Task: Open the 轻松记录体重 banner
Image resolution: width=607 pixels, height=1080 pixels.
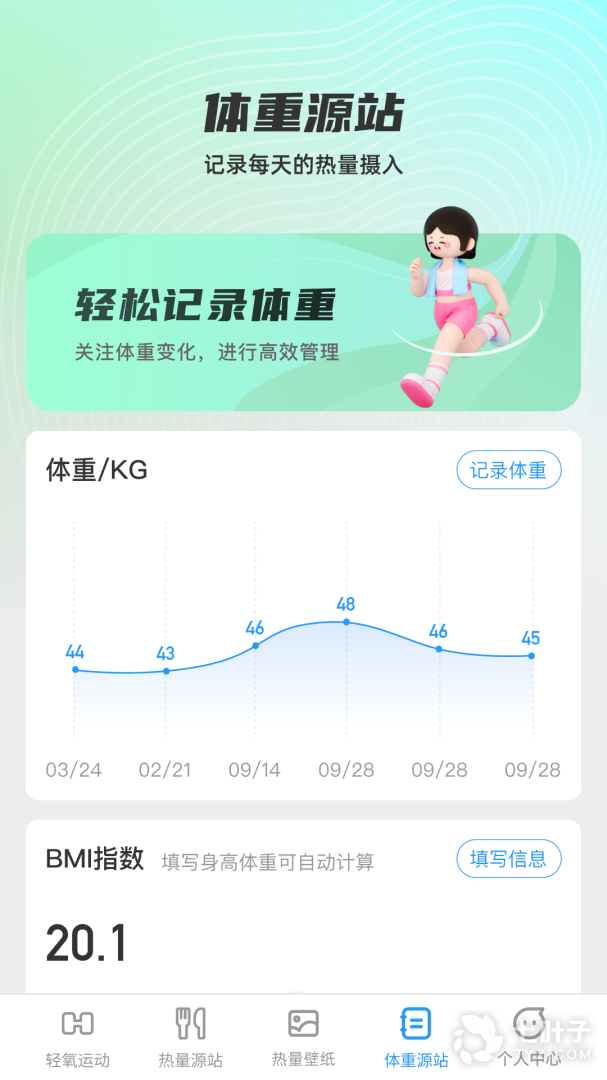Action: tap(303, 322)
